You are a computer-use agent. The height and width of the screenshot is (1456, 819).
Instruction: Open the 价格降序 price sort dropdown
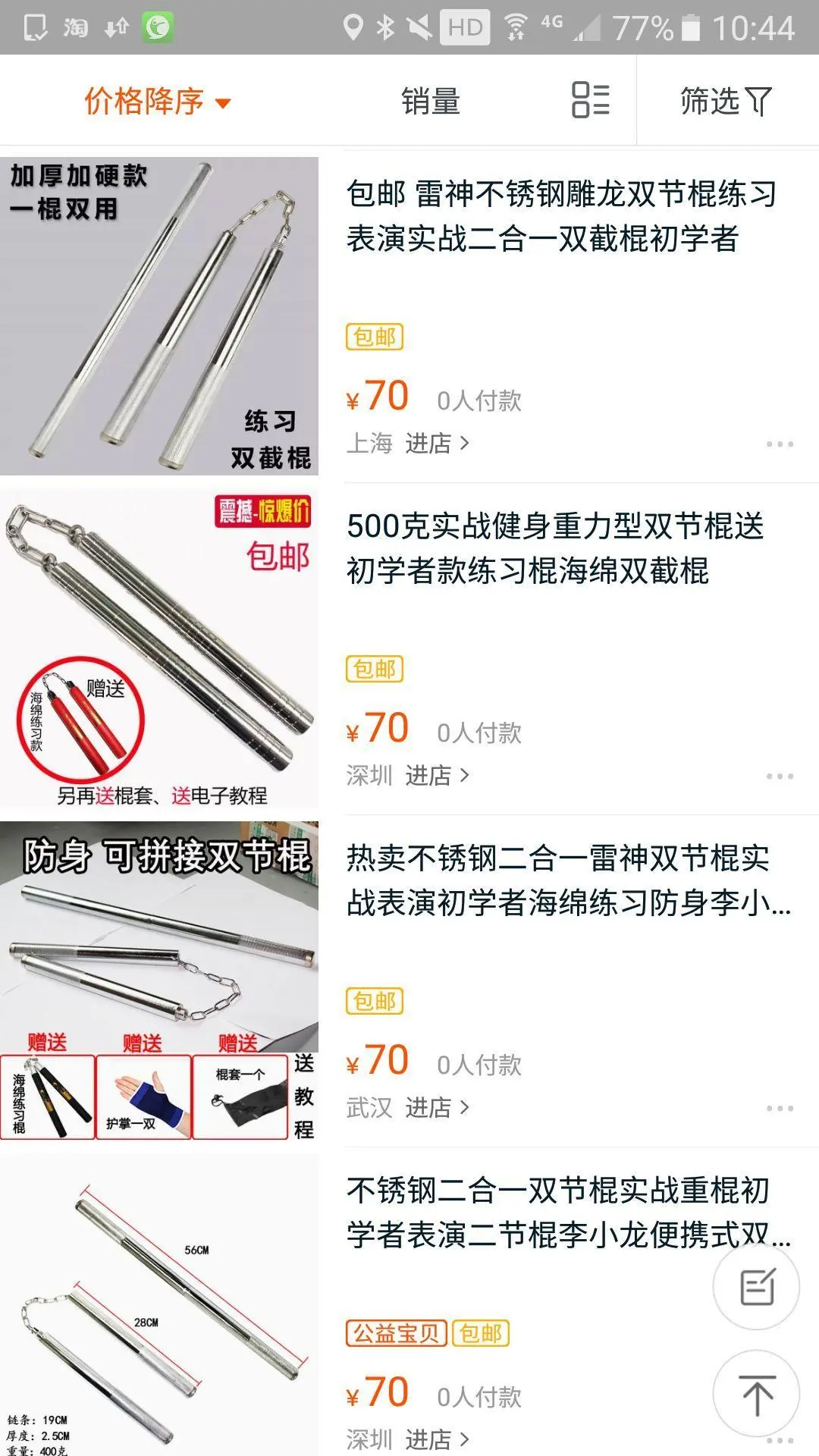(x=157, y=101)
